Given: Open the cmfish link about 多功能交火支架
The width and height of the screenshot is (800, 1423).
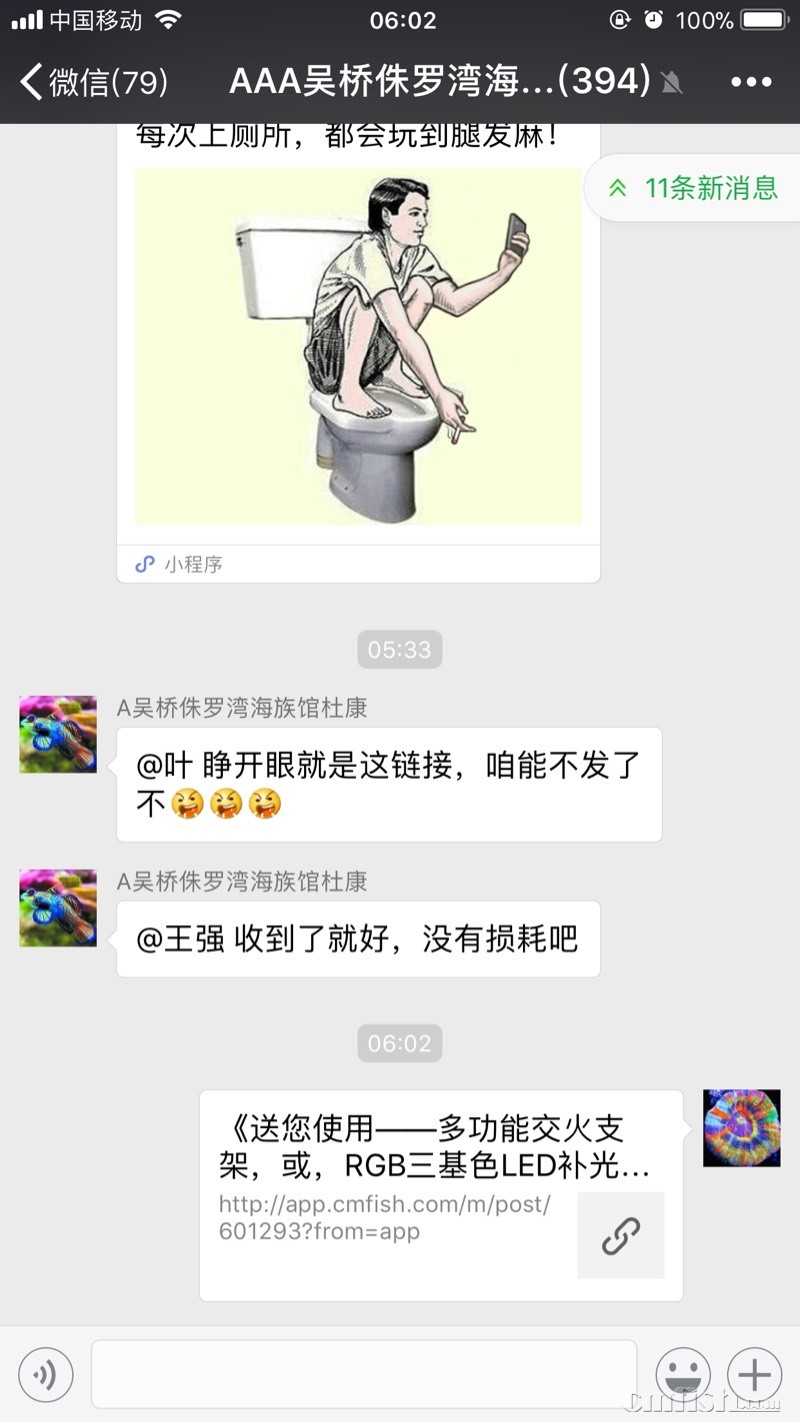Looking at the screenshot, I should coord(440,1195).
